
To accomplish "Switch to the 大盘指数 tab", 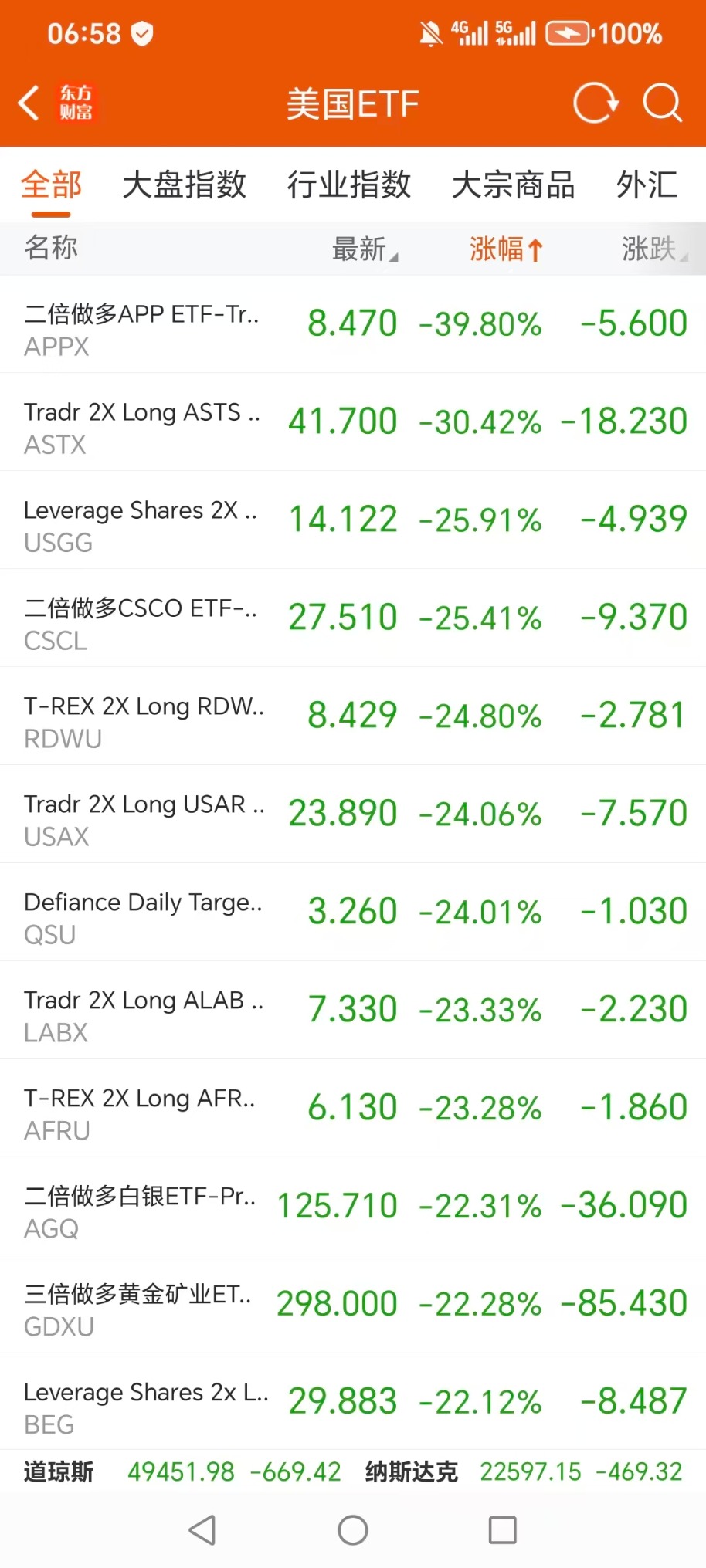I will pyautogui.click(x=184, y=185).
